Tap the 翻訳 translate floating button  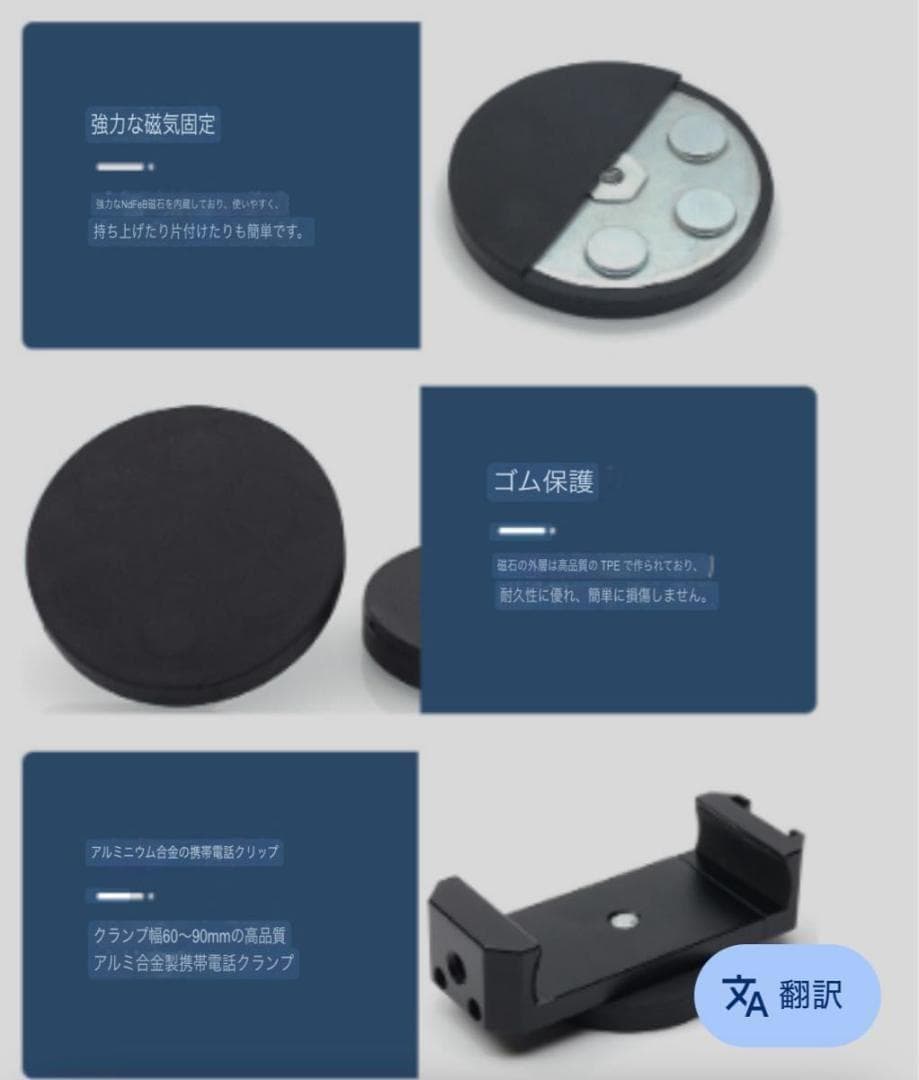pos(786,995)
